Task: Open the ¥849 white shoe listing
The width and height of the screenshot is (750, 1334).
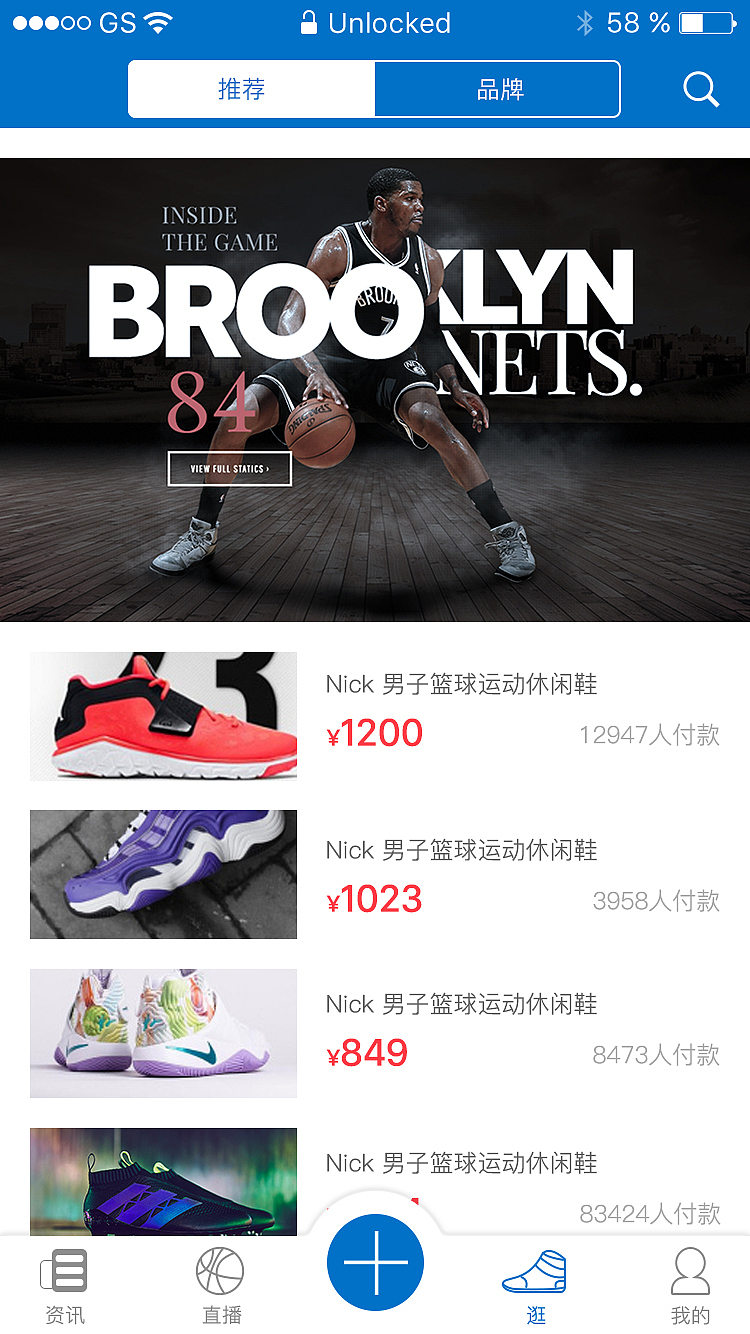Action: pos(375,1033)
